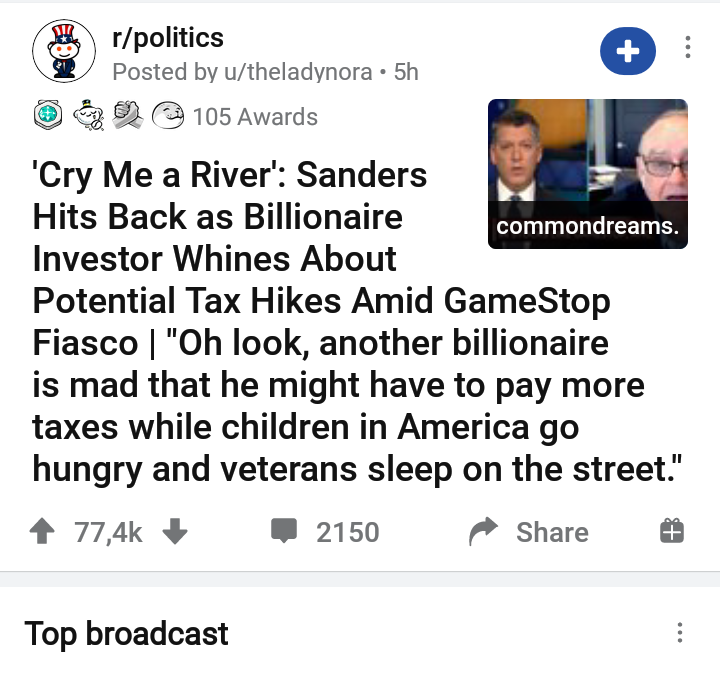Join r/politics with the plus button

[x=627, y=52]
